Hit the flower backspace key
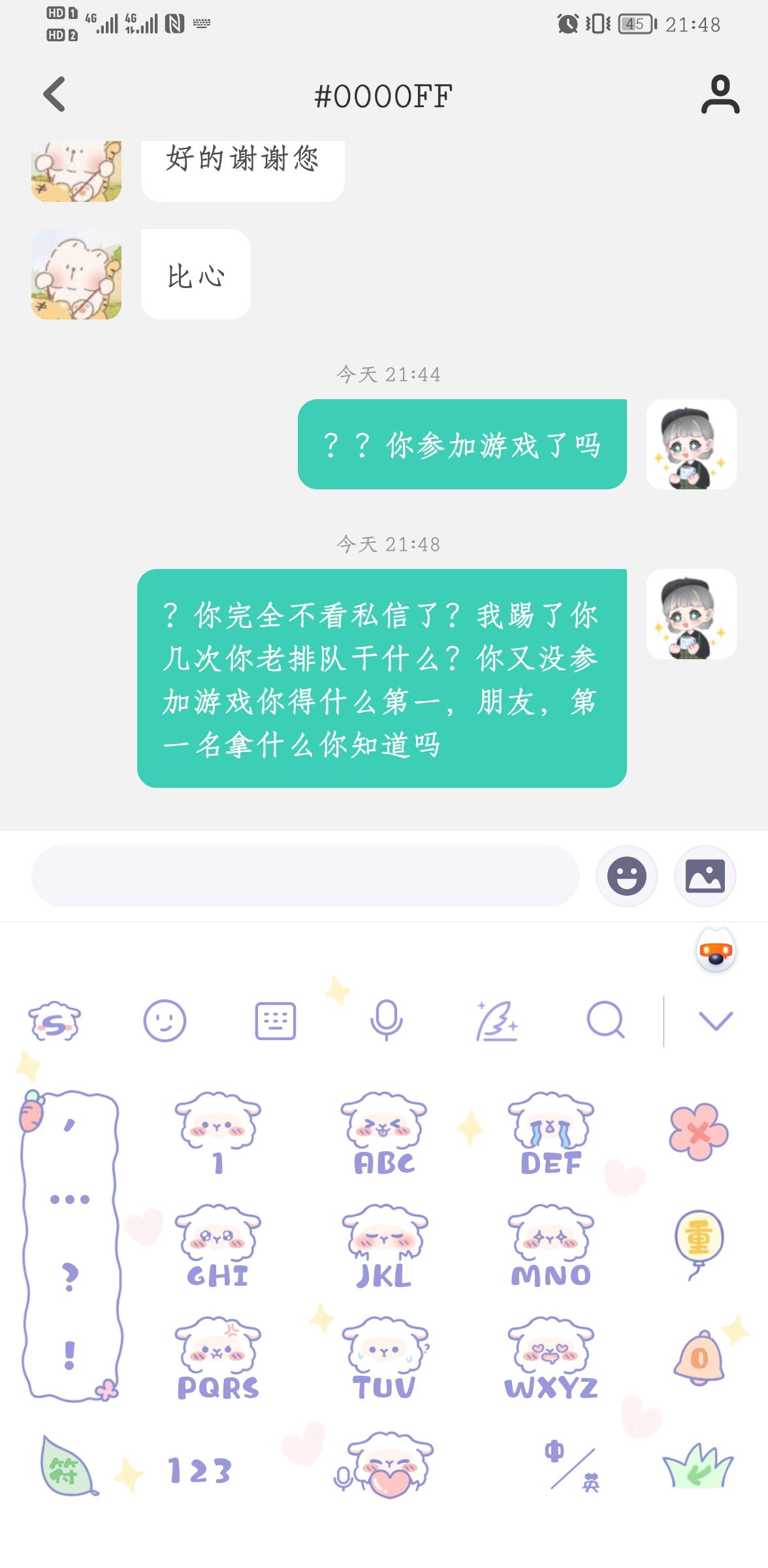This screenshot has height=1568, width=768. coord(698,1133)
